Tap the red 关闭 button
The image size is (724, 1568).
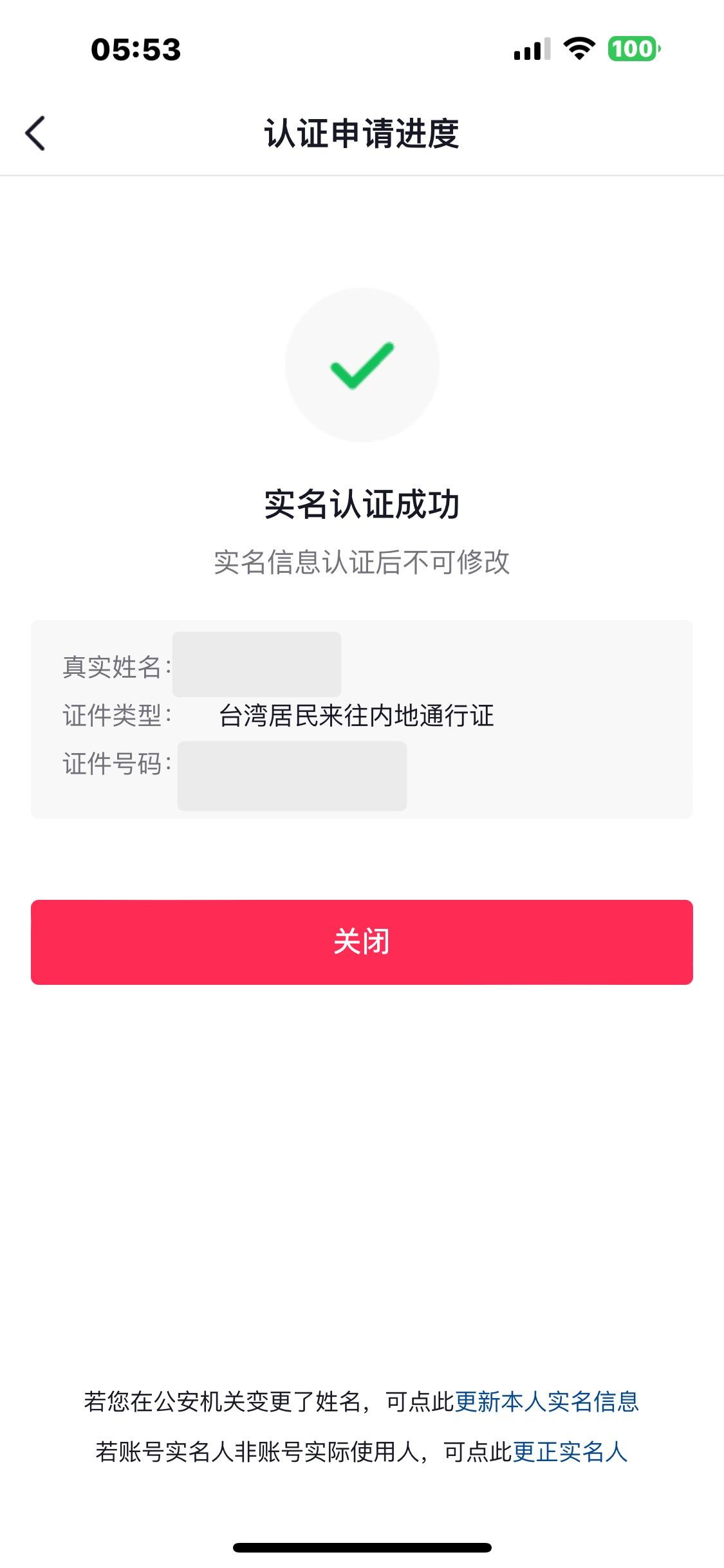coord(362,942)
